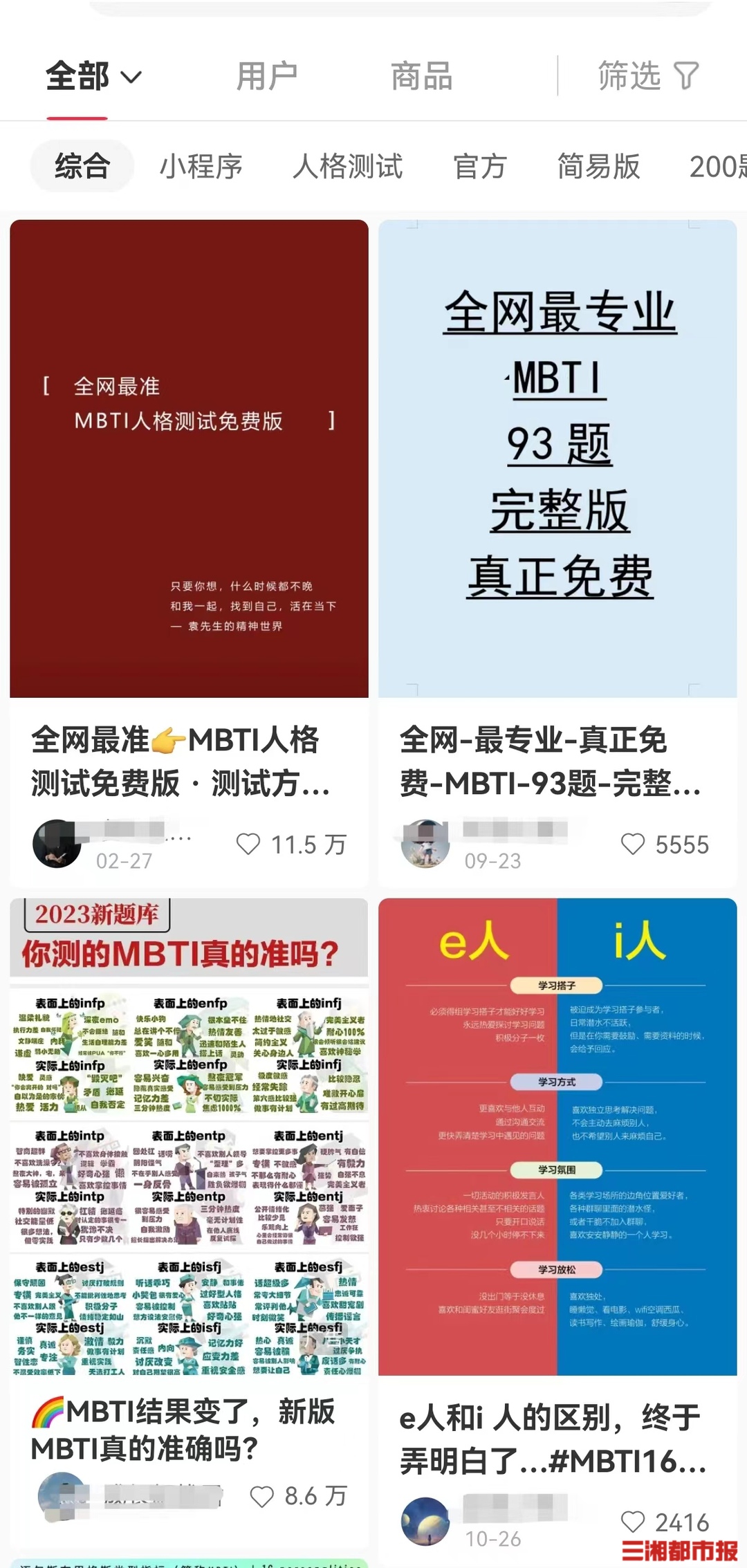The width and height of the screenshot is (747, 1568).
Task: Open the 你测的MBTI真的准吗 post
Action: click(189, 1136)
